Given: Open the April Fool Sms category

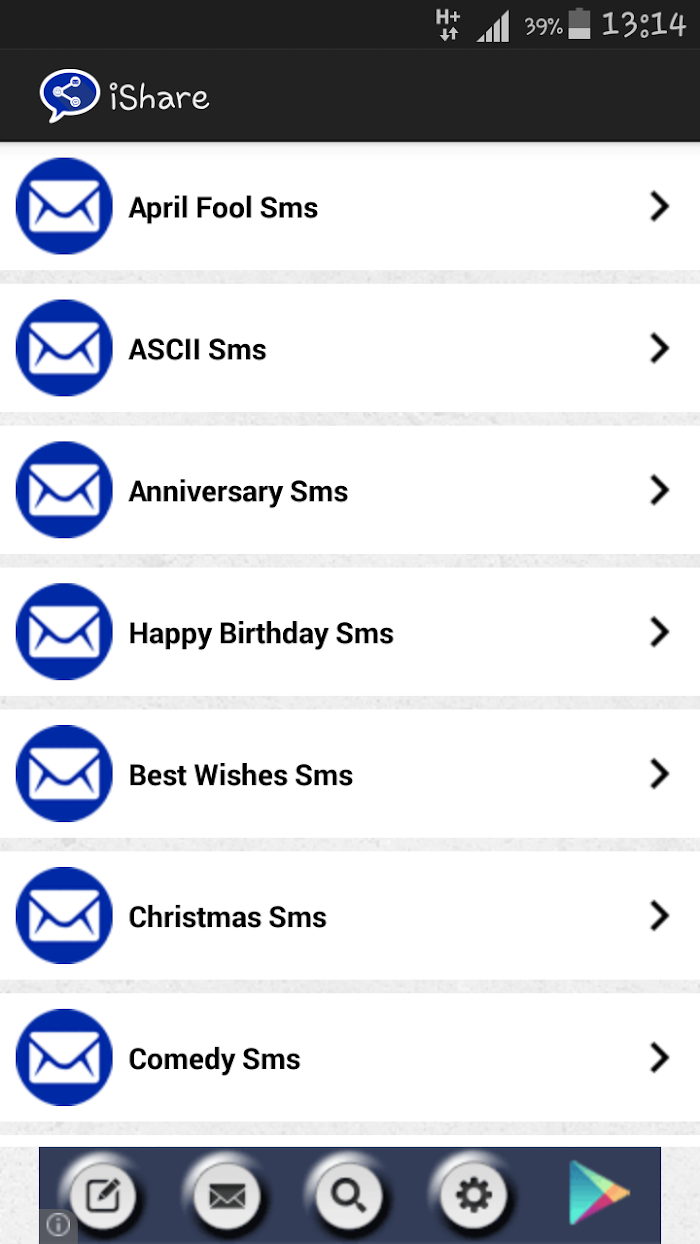Looking at the screenshot, I should 350,207.
